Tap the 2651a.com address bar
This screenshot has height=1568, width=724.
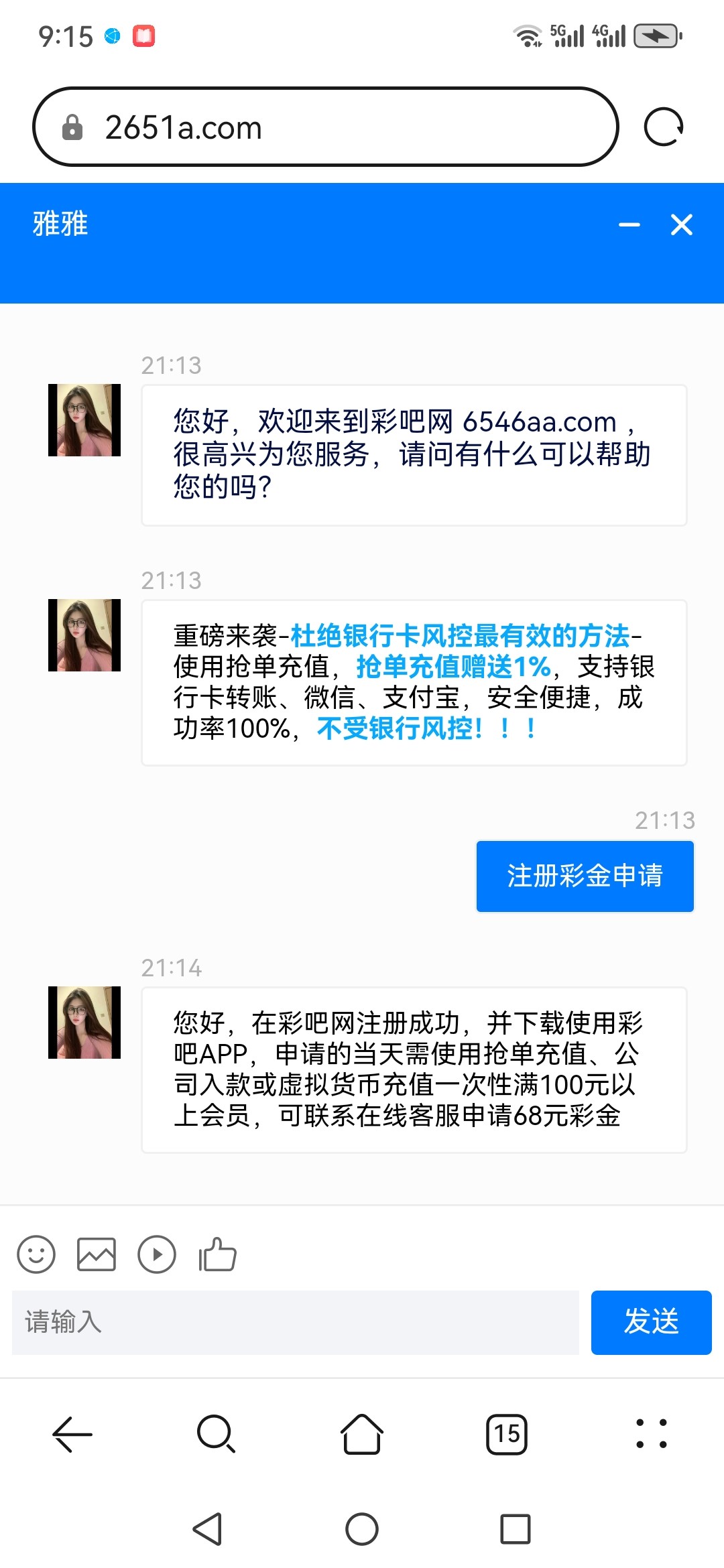[325, 127]
